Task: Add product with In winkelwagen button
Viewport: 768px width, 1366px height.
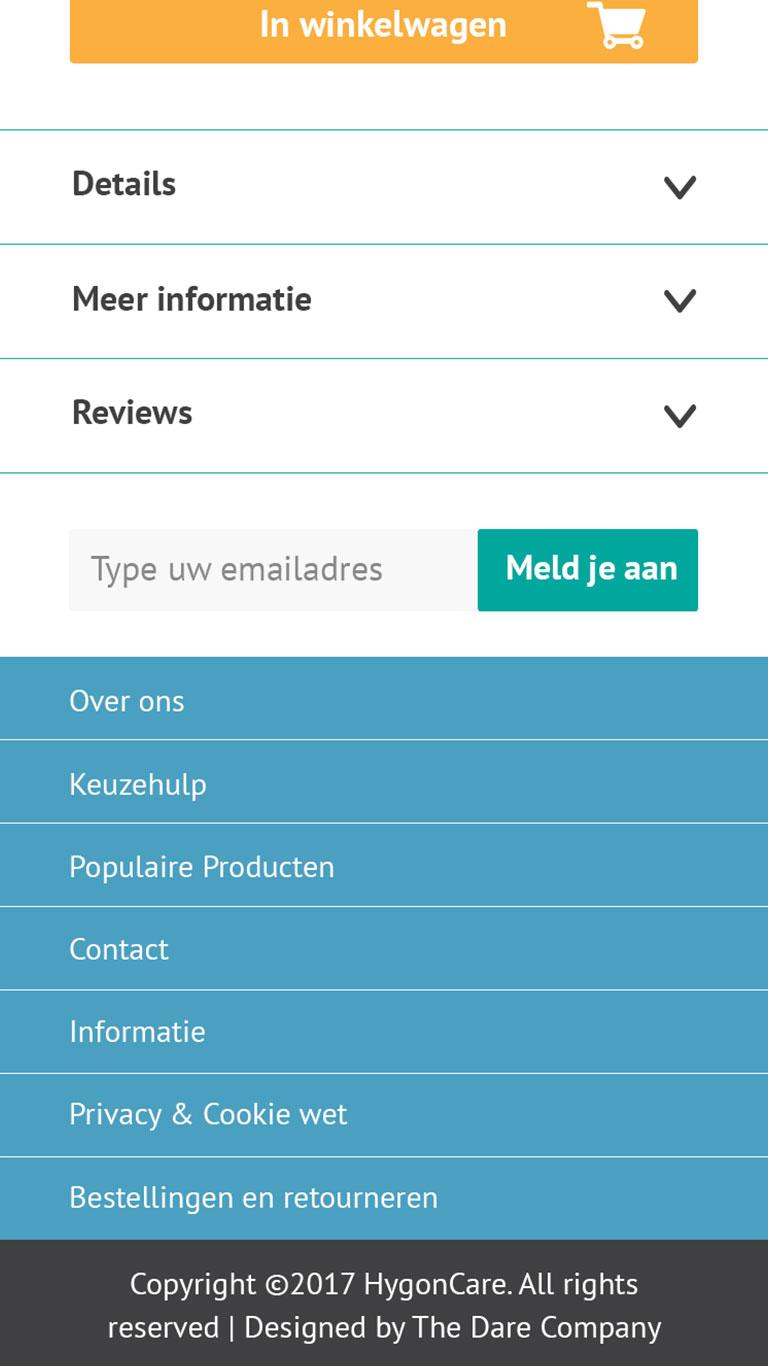Action: pos(383,27)
